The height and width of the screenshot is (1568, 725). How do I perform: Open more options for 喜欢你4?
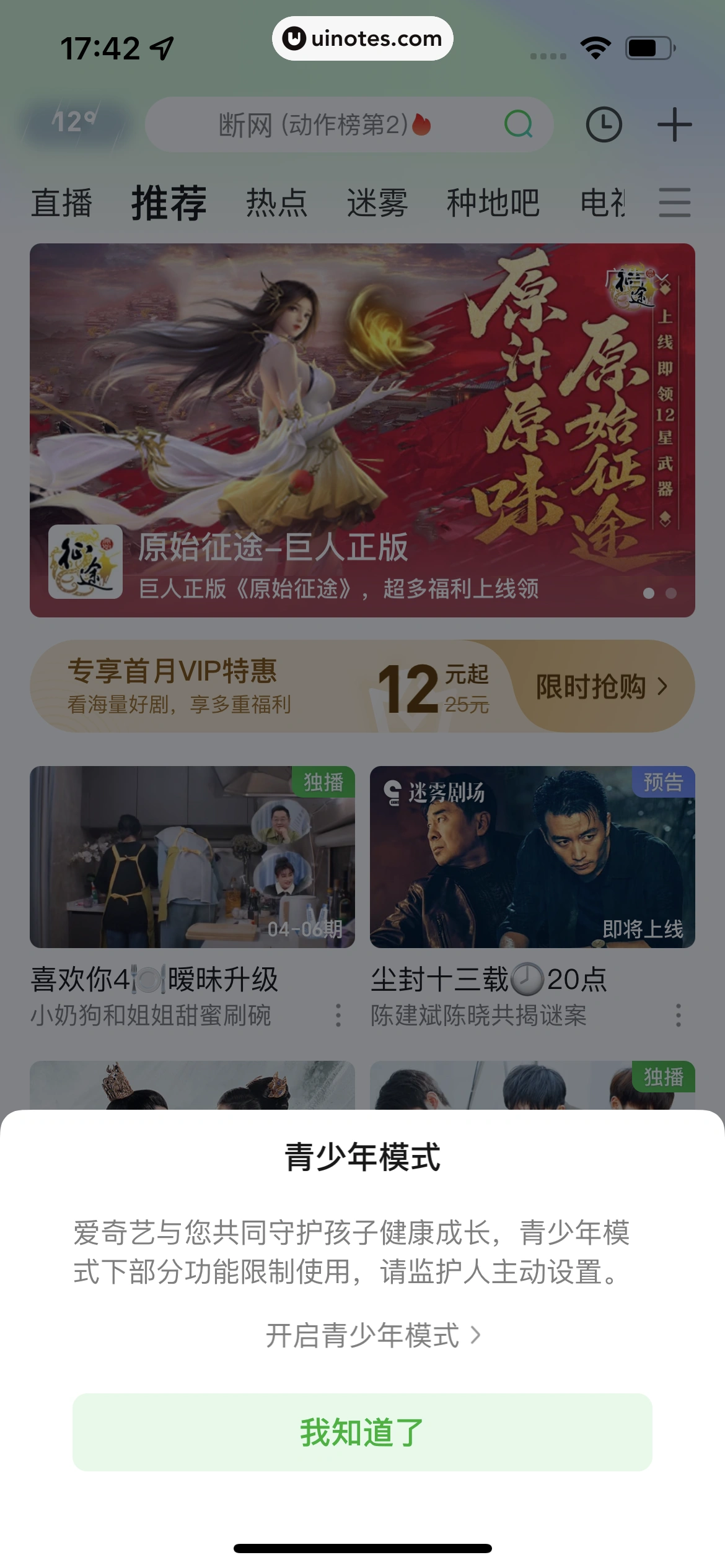[338, 1016]
